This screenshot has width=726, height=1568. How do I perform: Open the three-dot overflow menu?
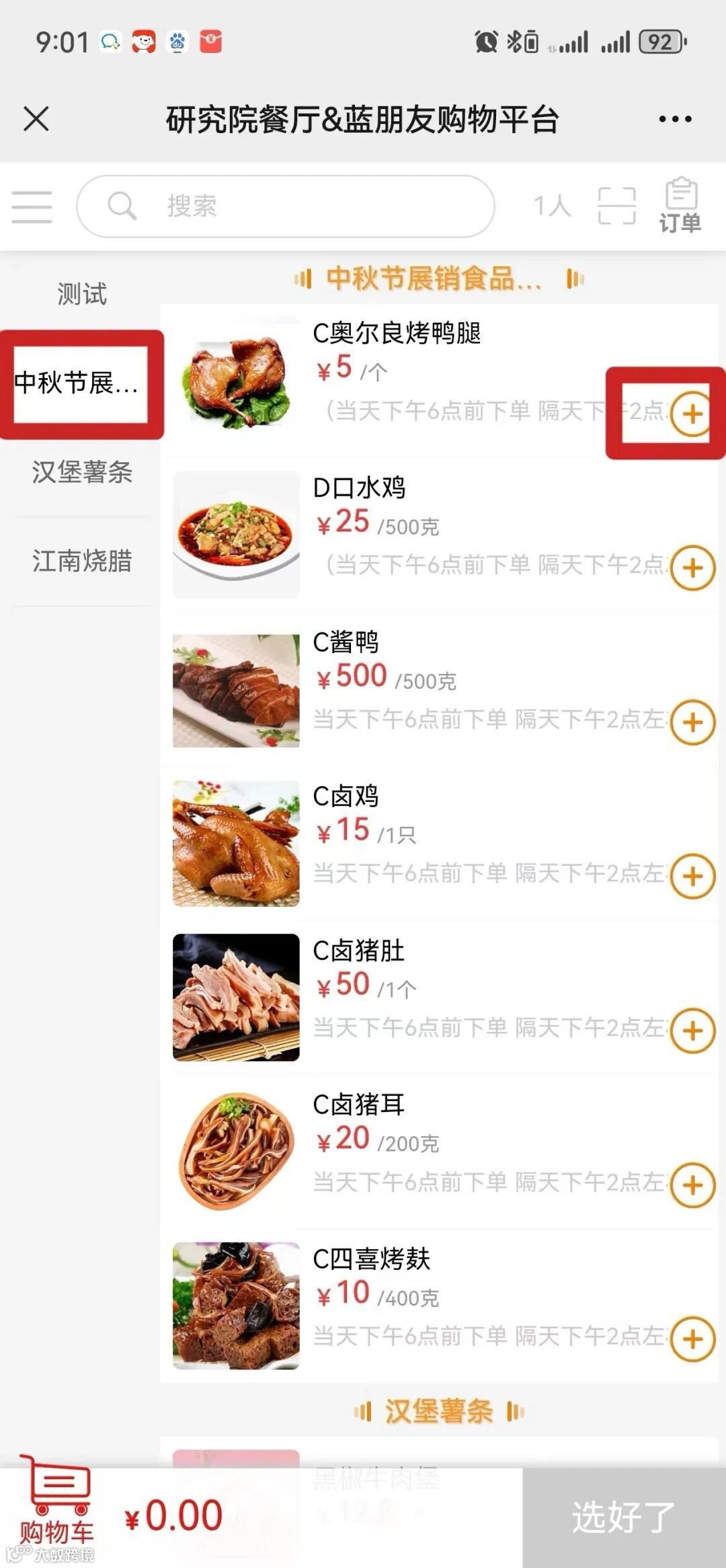coord(675,119)
